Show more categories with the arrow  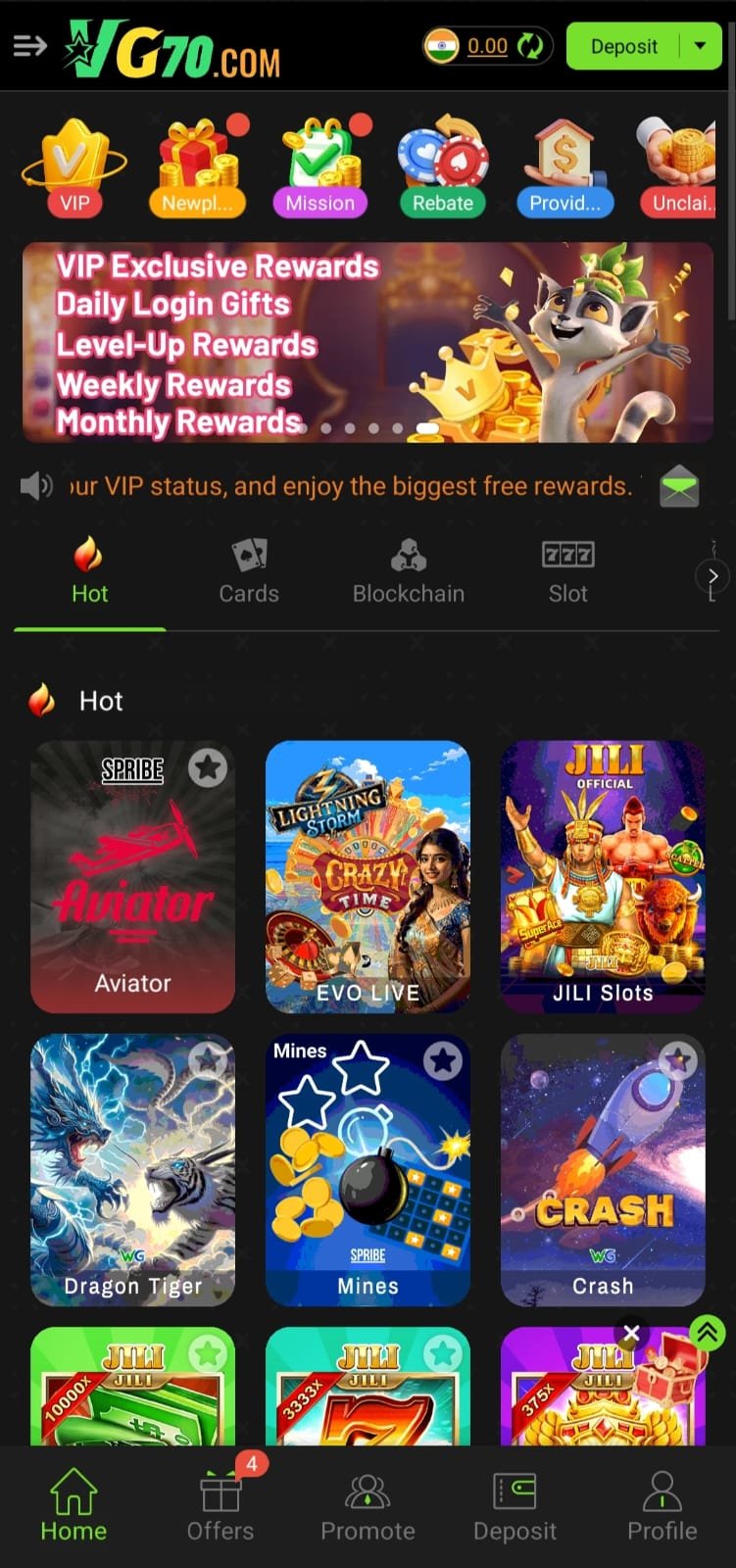click(x=713, y=576)
